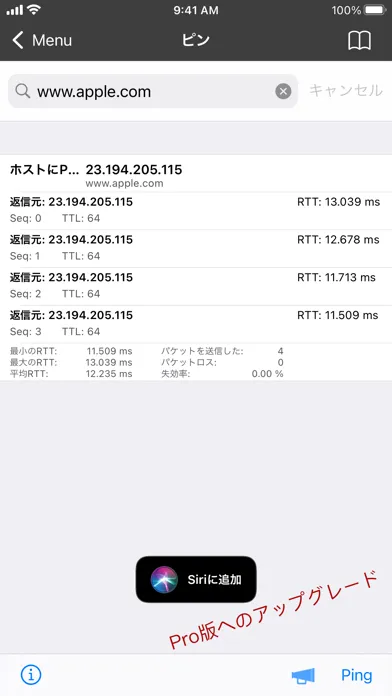Viewport: 392px width, 696px height.
Task: Open the book icon in the top bar
Action: pos(359,41)
